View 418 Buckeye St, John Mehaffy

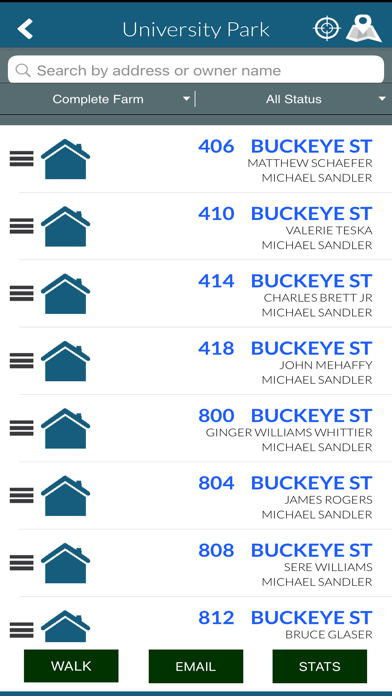pyautogui.click(x=196, y=361)
